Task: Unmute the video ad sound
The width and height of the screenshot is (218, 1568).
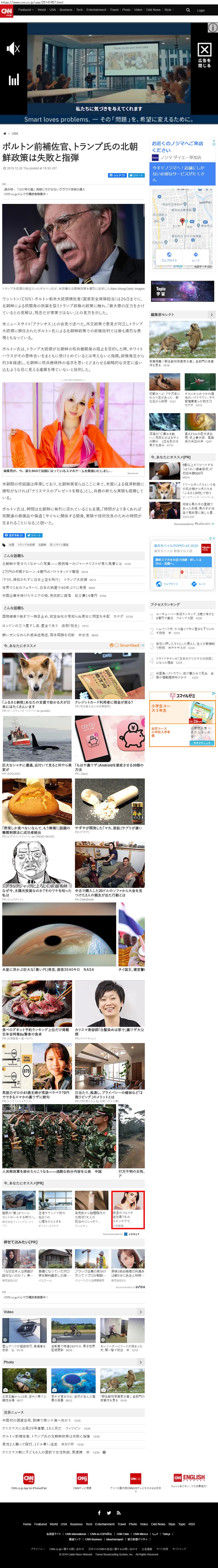Action: coord(13,49)
